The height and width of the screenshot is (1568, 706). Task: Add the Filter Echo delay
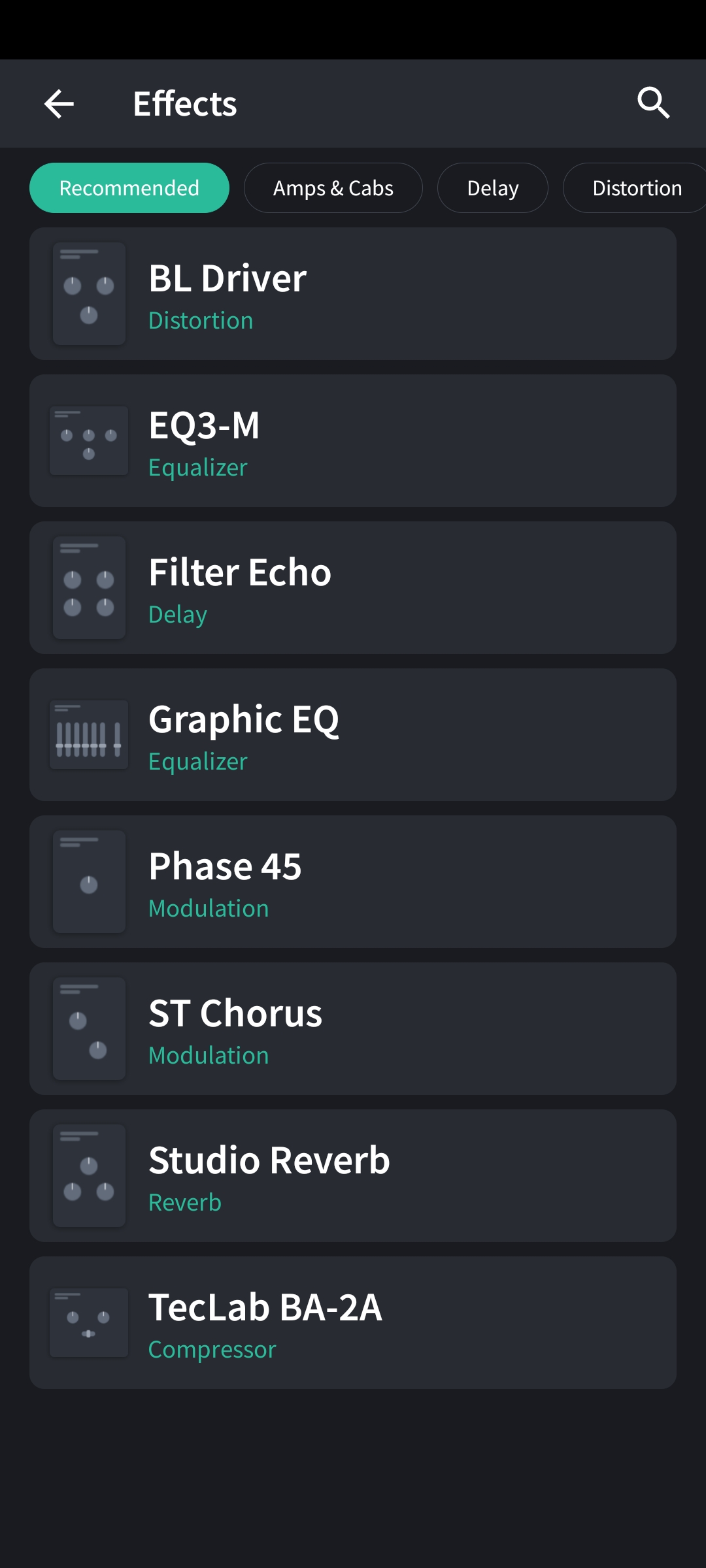coord(353,588)
